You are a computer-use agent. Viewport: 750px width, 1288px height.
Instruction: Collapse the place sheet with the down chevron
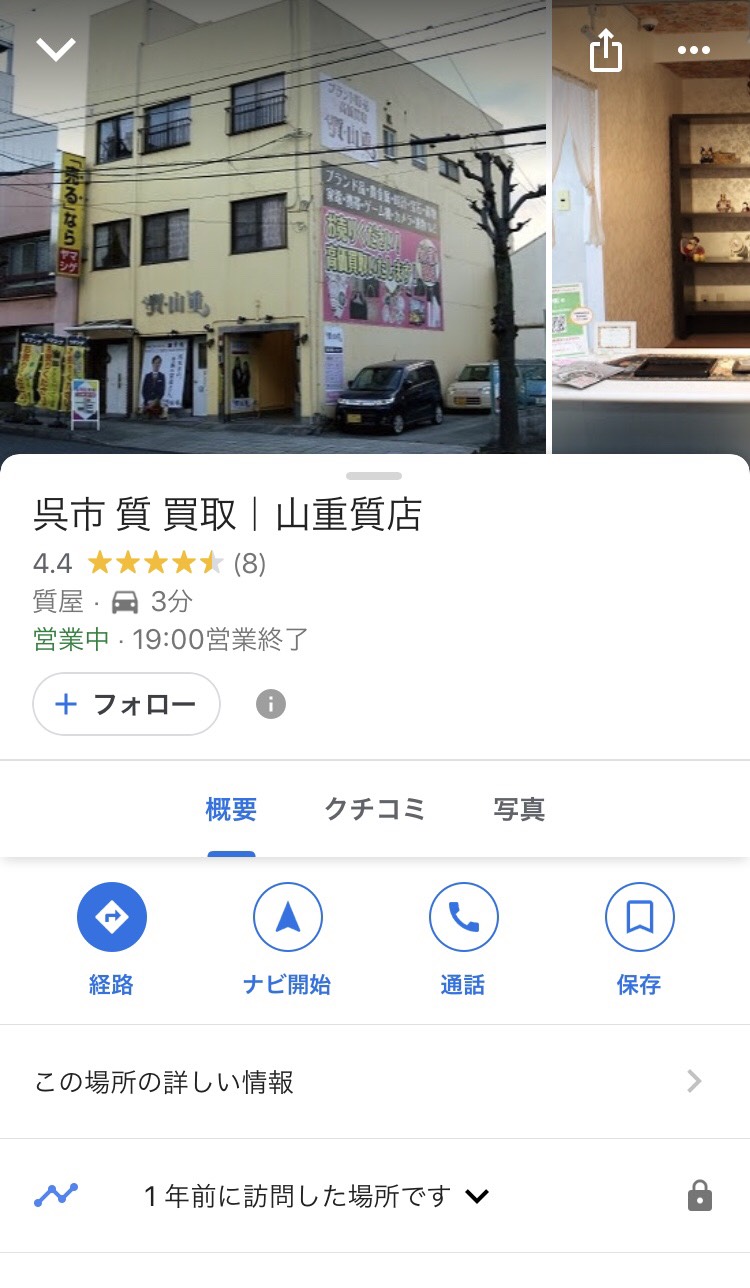56,49
